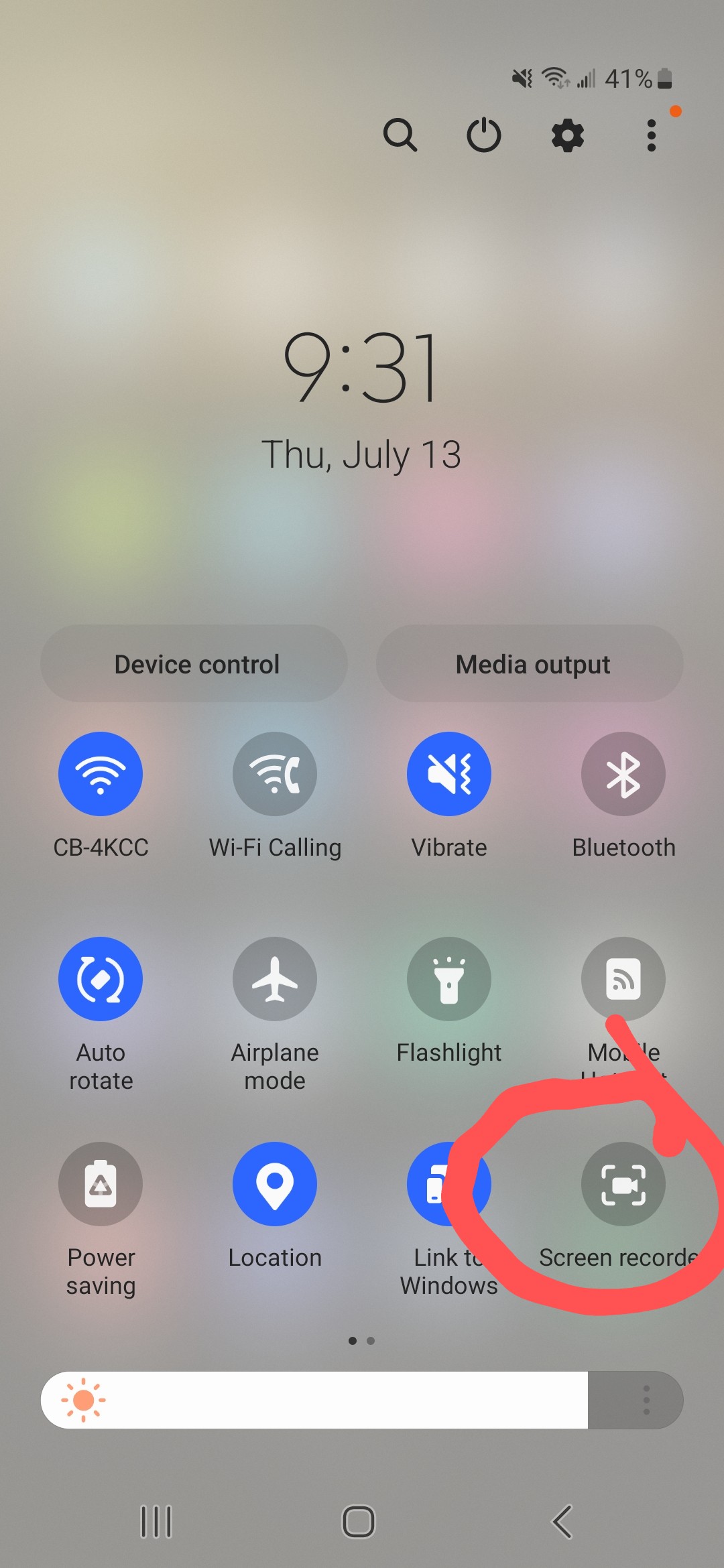
Task: Switch sound mode from Vibrate
Action: [448, 773]
